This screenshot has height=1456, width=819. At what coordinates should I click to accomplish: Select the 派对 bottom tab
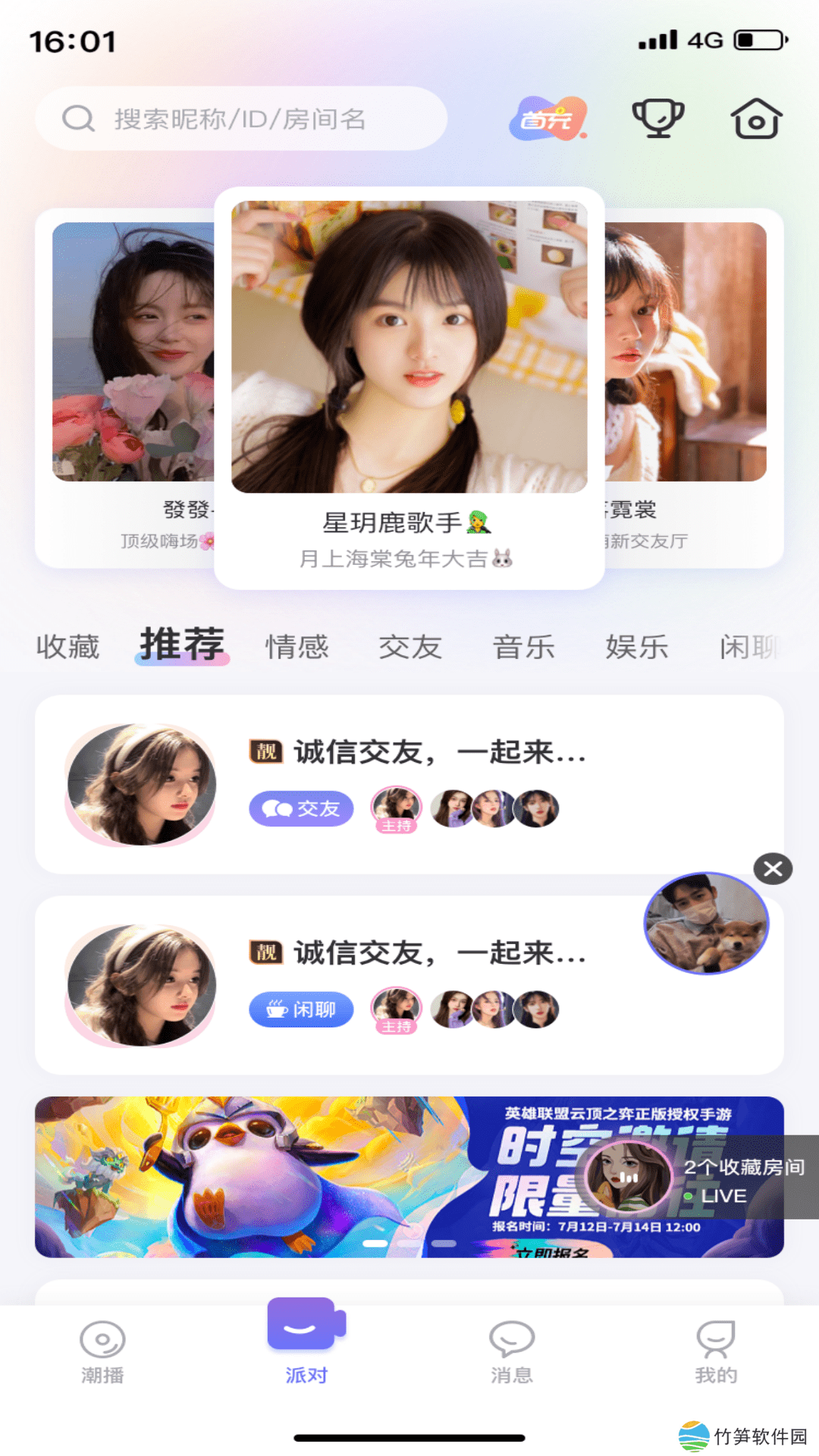pyautogui.click(x=306, y=1344)
